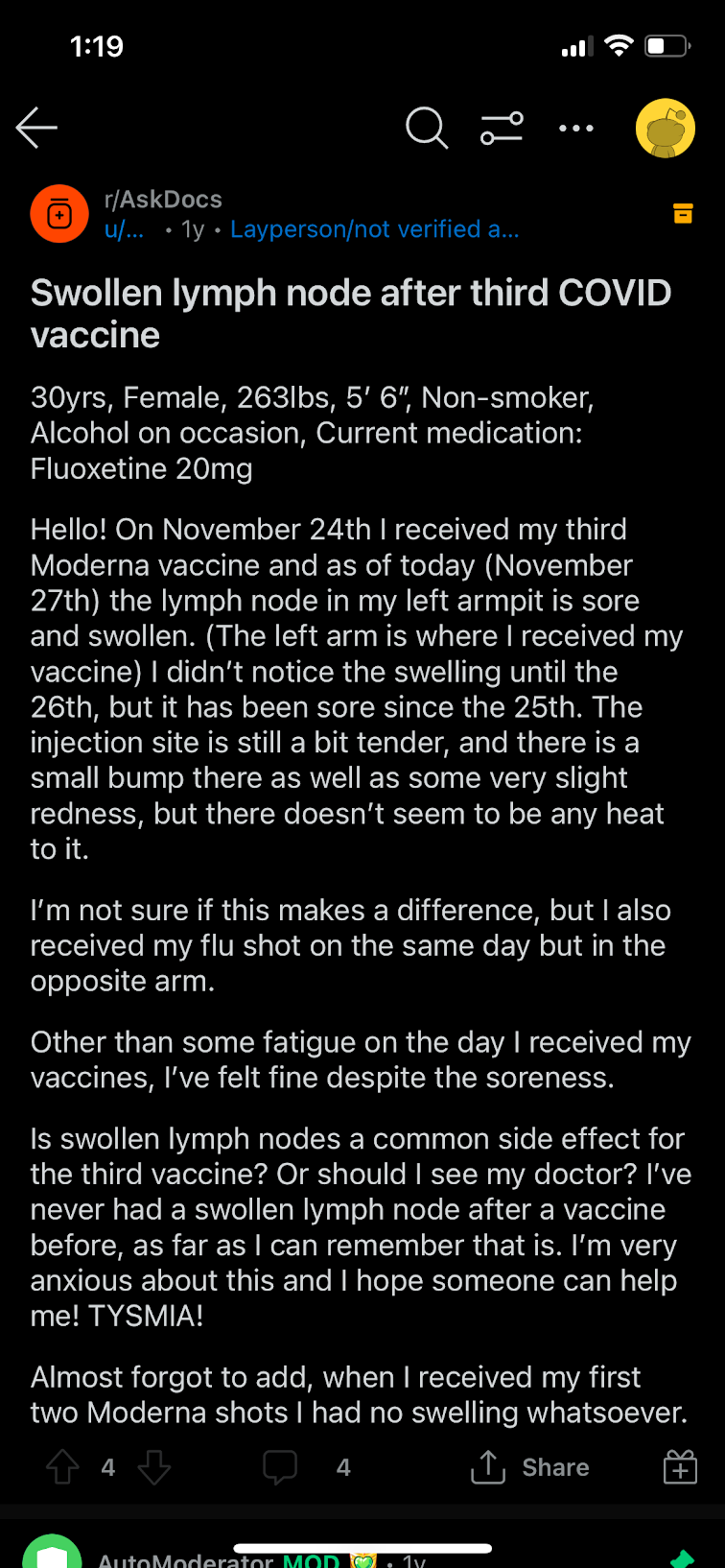Tap the Layperson/not verified flair
Image resolution: width=725 pixels, height=1568 pixels.
click(374, 229)
